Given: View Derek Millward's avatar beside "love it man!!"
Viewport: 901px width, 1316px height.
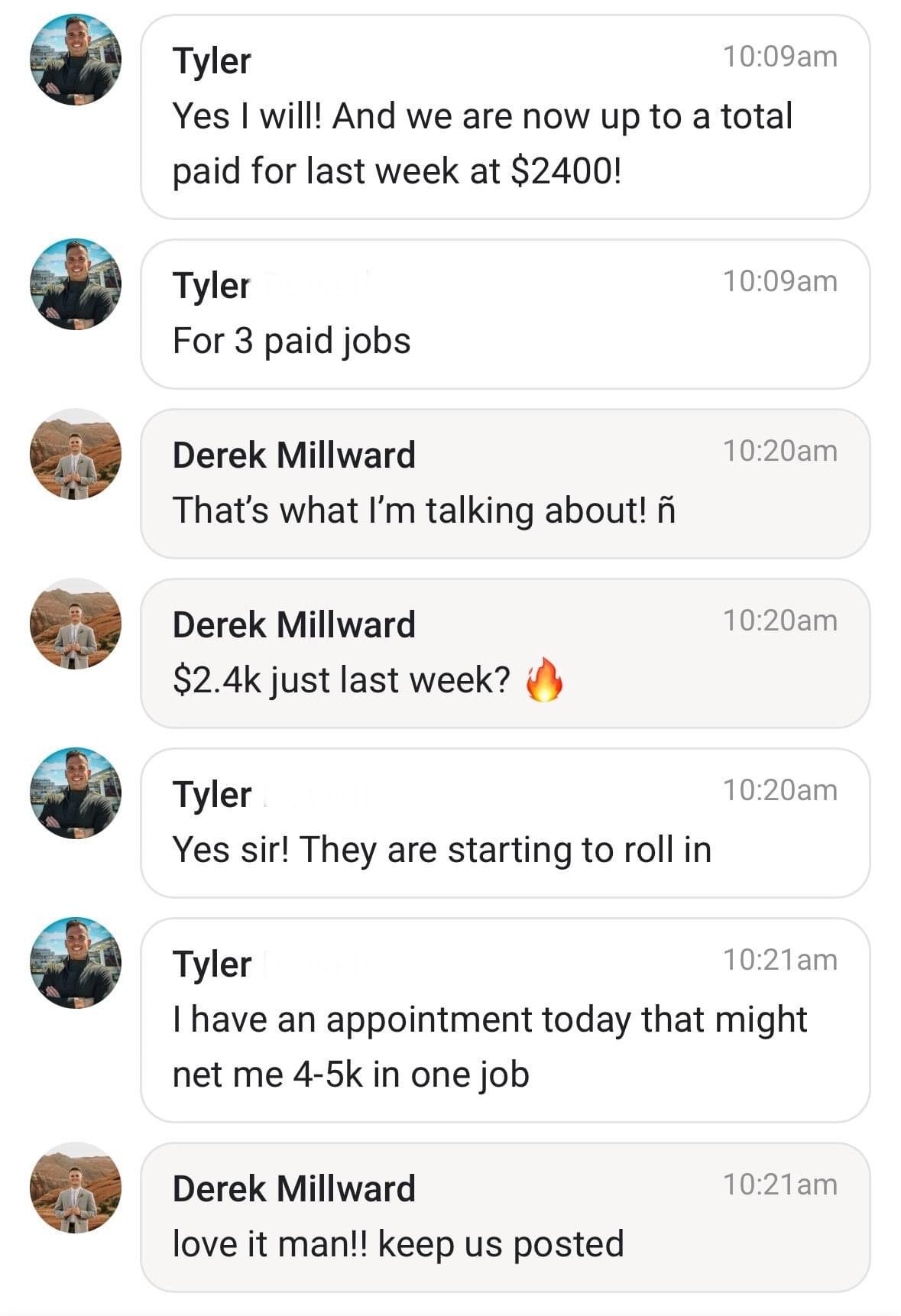Looking at the screenshot, I should 75,1188.
